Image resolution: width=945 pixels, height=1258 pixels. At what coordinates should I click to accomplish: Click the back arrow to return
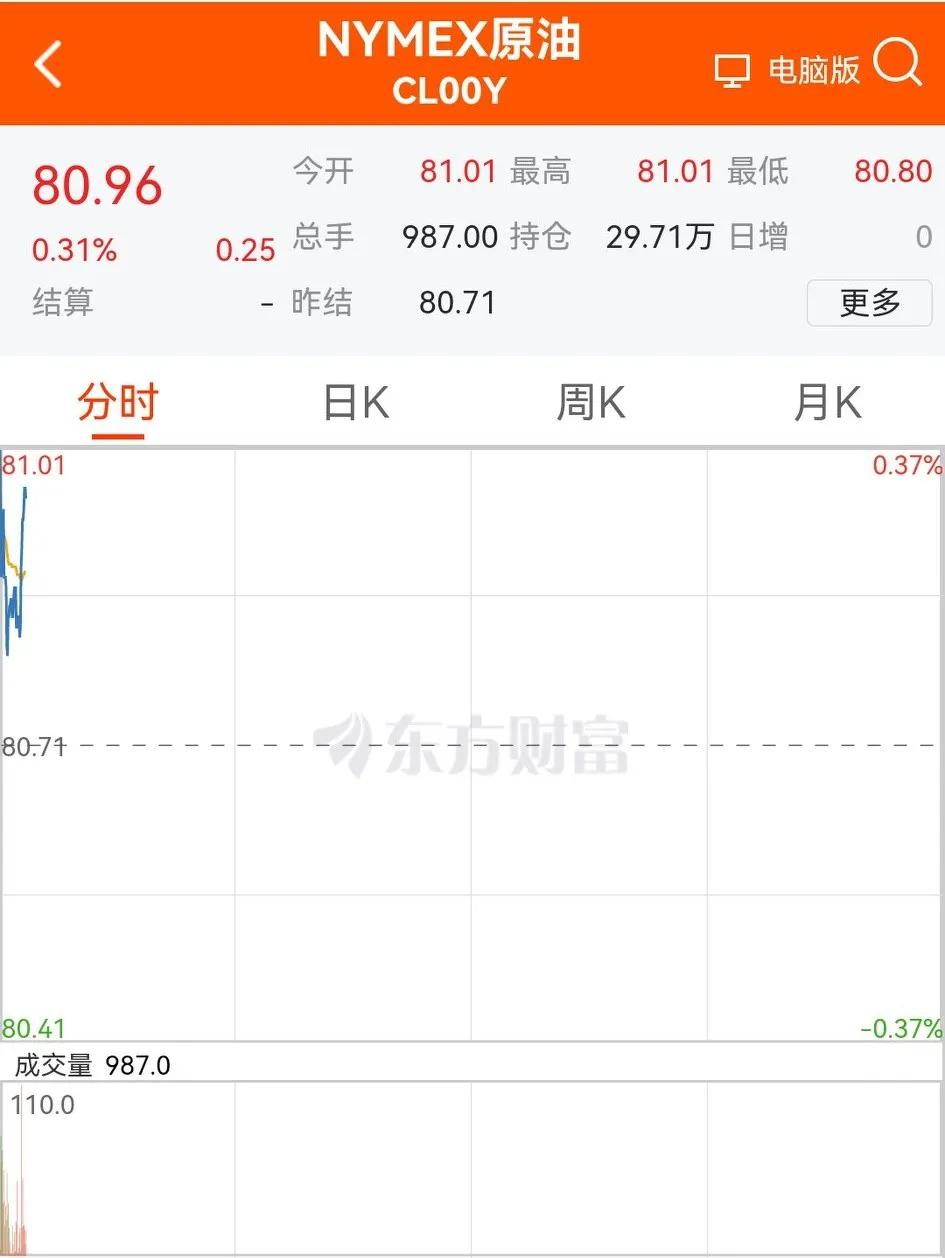47,62
